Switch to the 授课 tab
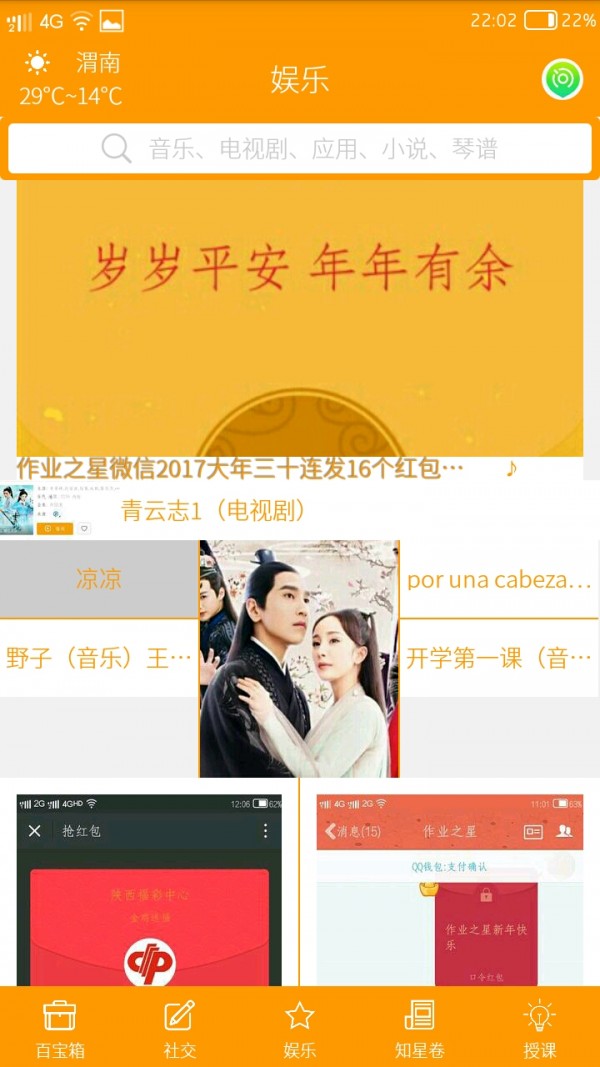The height and width of the screenshot is (1067, 600). click(x=540, y=1029)
